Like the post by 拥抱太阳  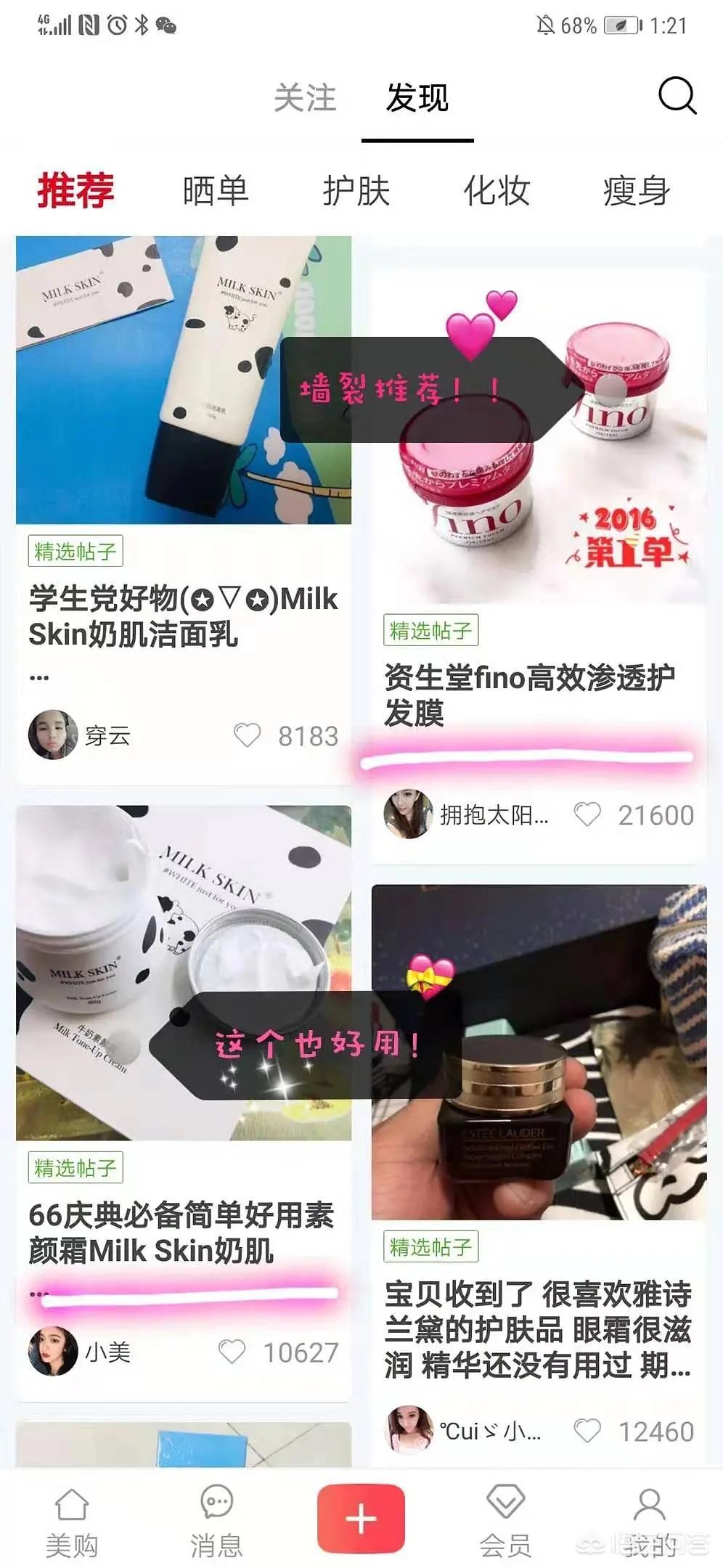point(588,814)
